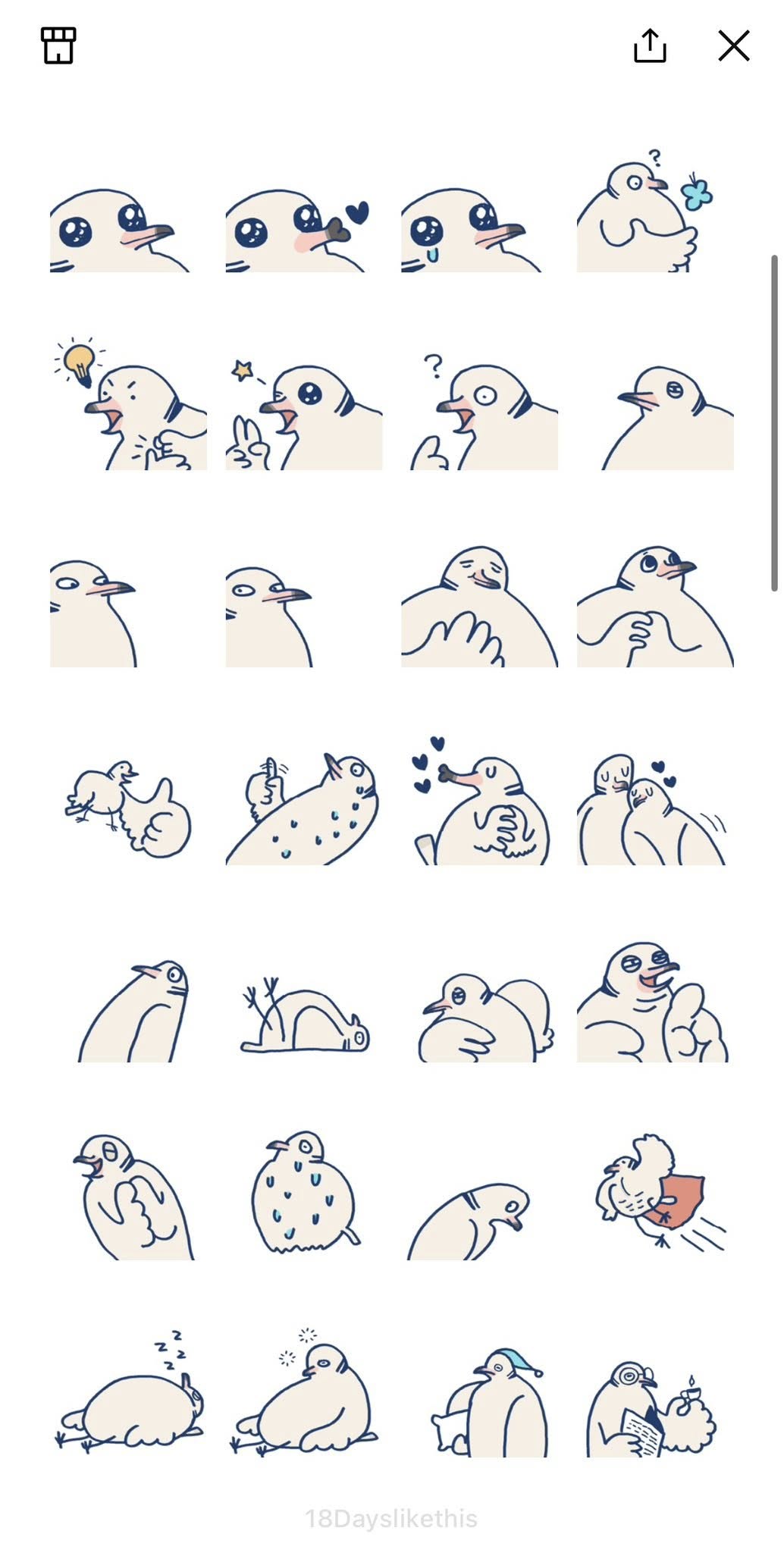Share this sticker pack
Screen dimensions: 784x1553
(649, 45)
